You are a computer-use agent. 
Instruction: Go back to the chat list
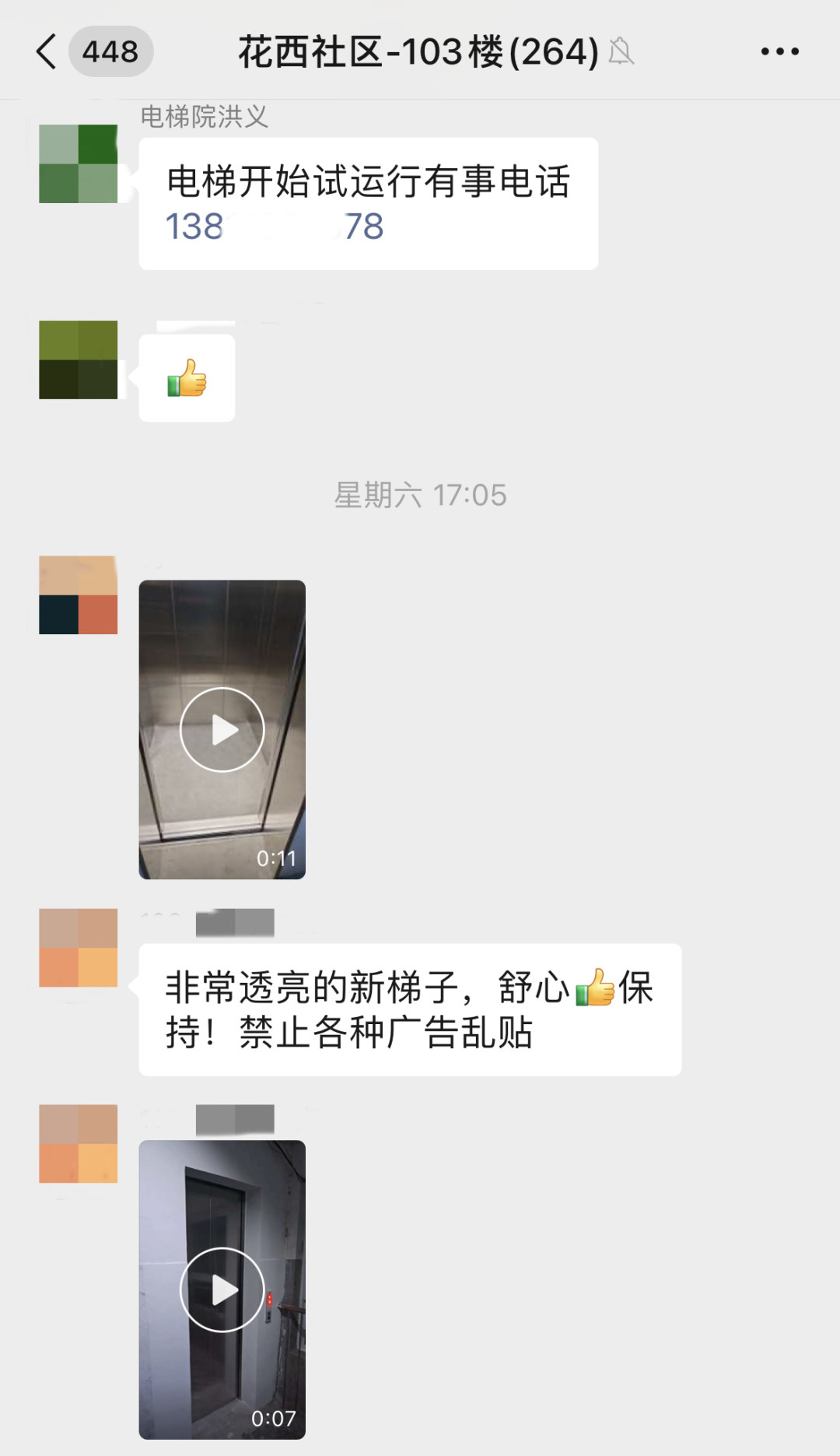pyautogui.click(x=48, y=52)
